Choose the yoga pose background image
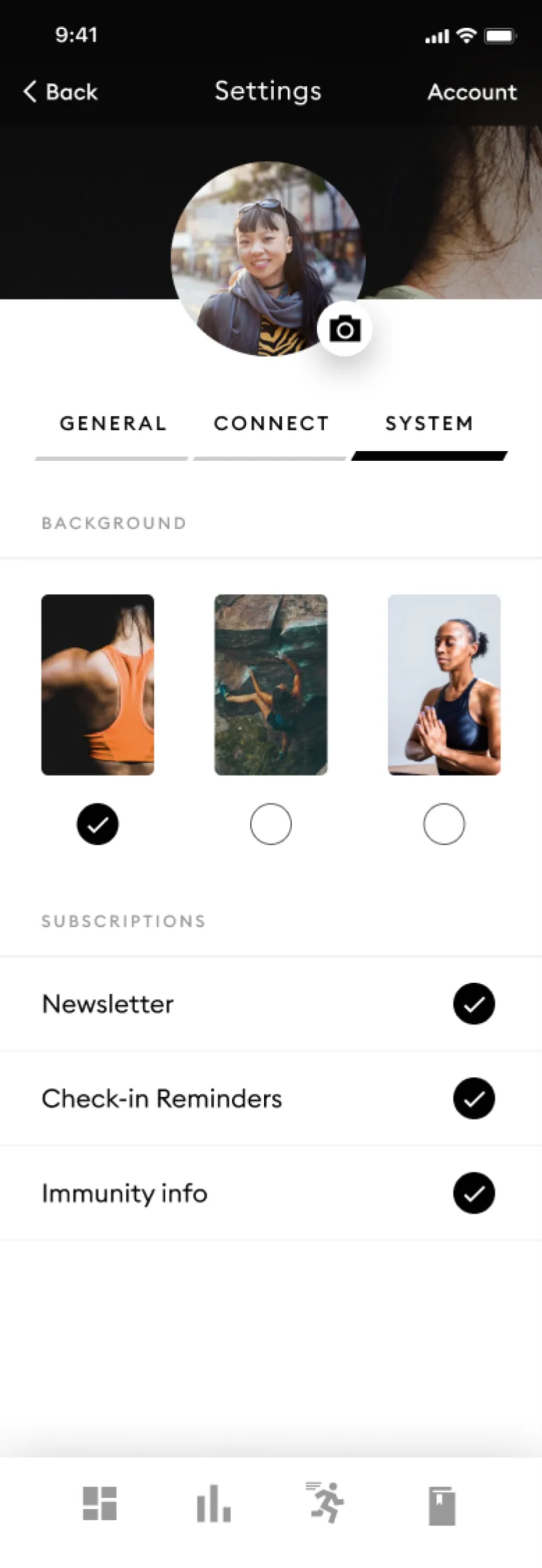This screenshot has width=542, height=1568. [443, 685]
